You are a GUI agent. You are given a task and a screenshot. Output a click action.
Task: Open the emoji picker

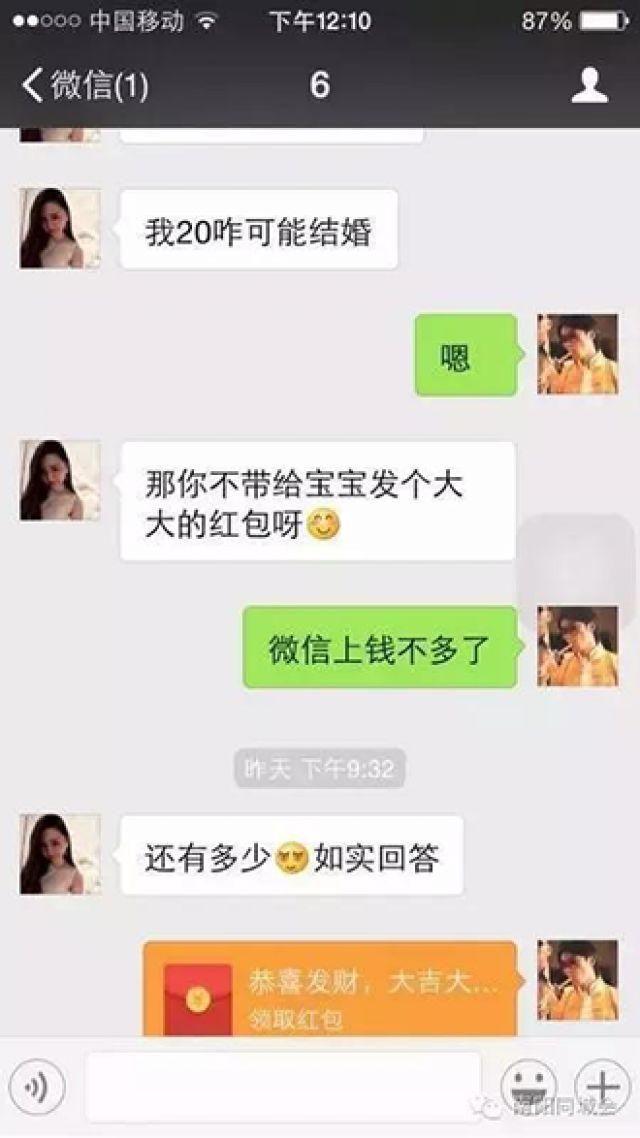(x=528, y=1087)
